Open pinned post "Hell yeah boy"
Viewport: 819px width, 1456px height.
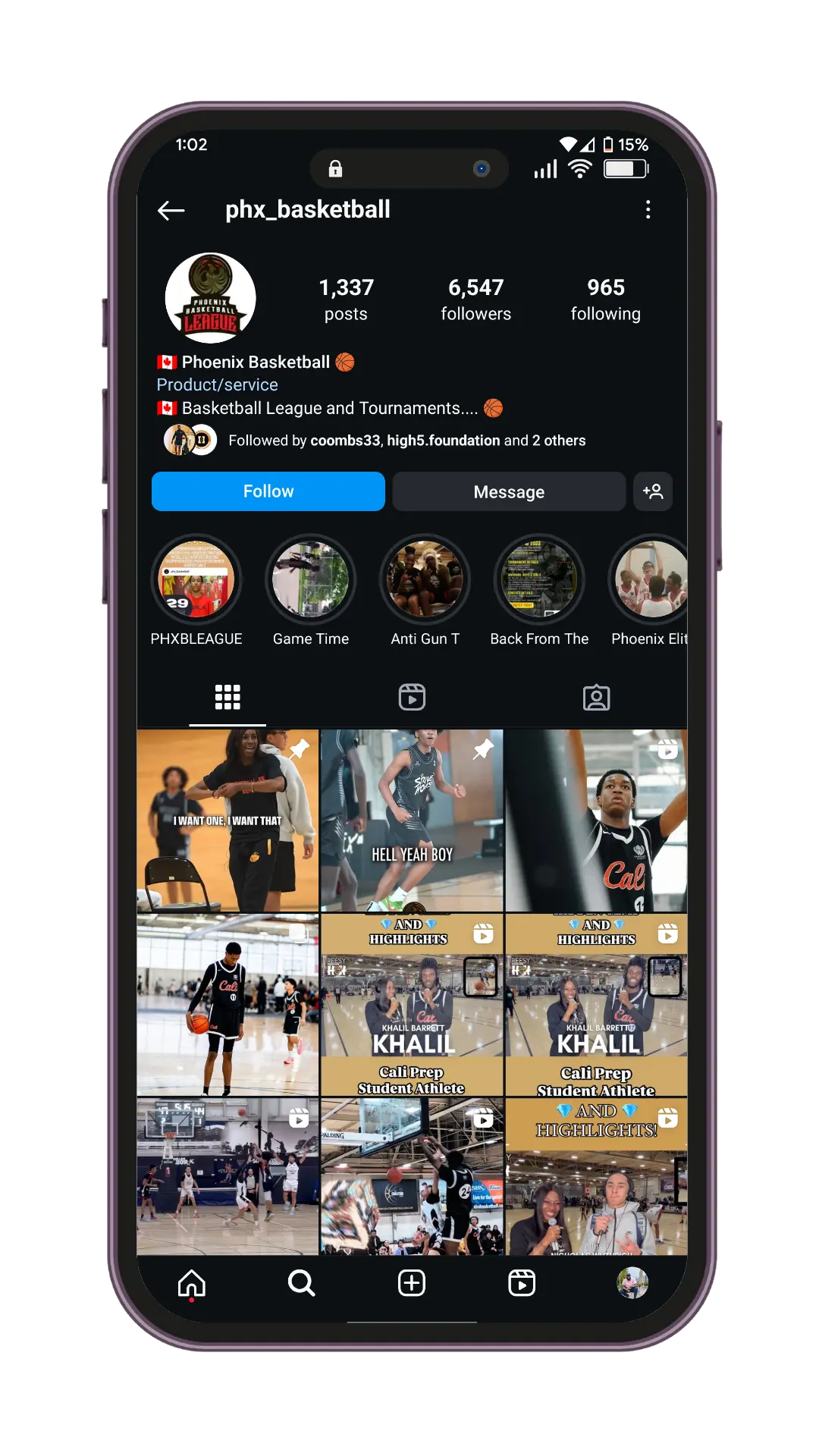412,821
